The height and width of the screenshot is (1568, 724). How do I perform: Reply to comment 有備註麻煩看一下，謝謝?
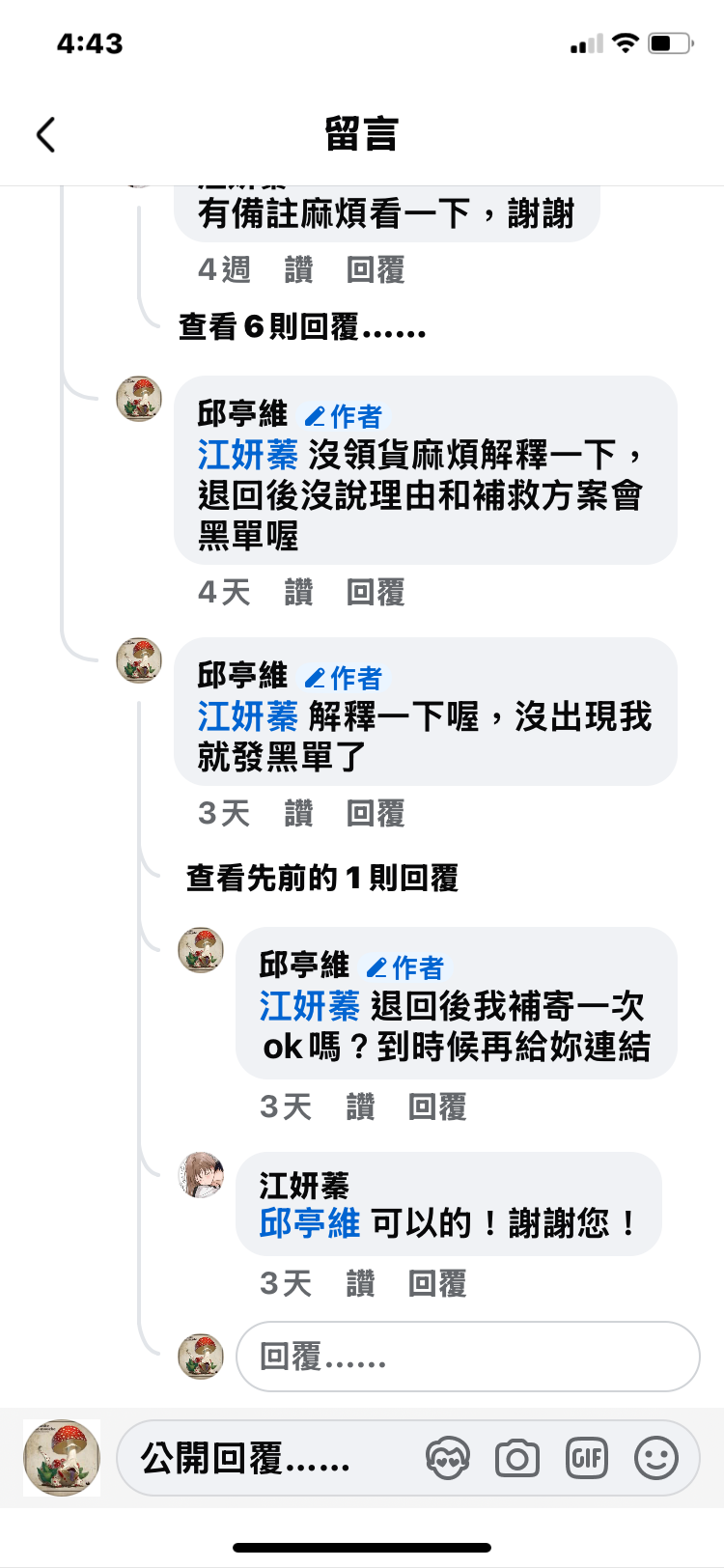(x=376, y=269)
